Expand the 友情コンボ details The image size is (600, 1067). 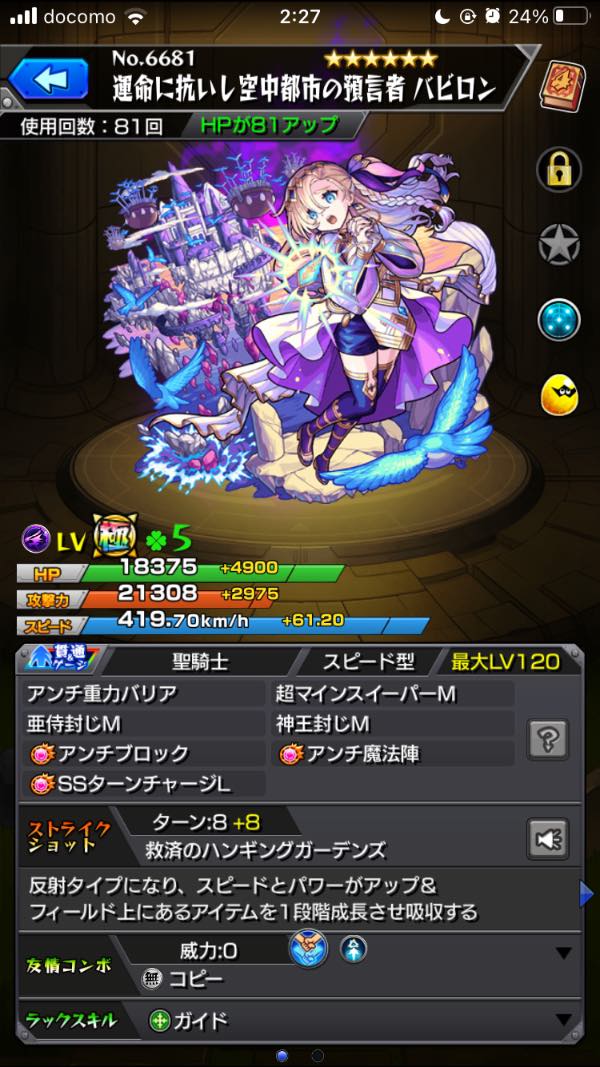[563, 953]
